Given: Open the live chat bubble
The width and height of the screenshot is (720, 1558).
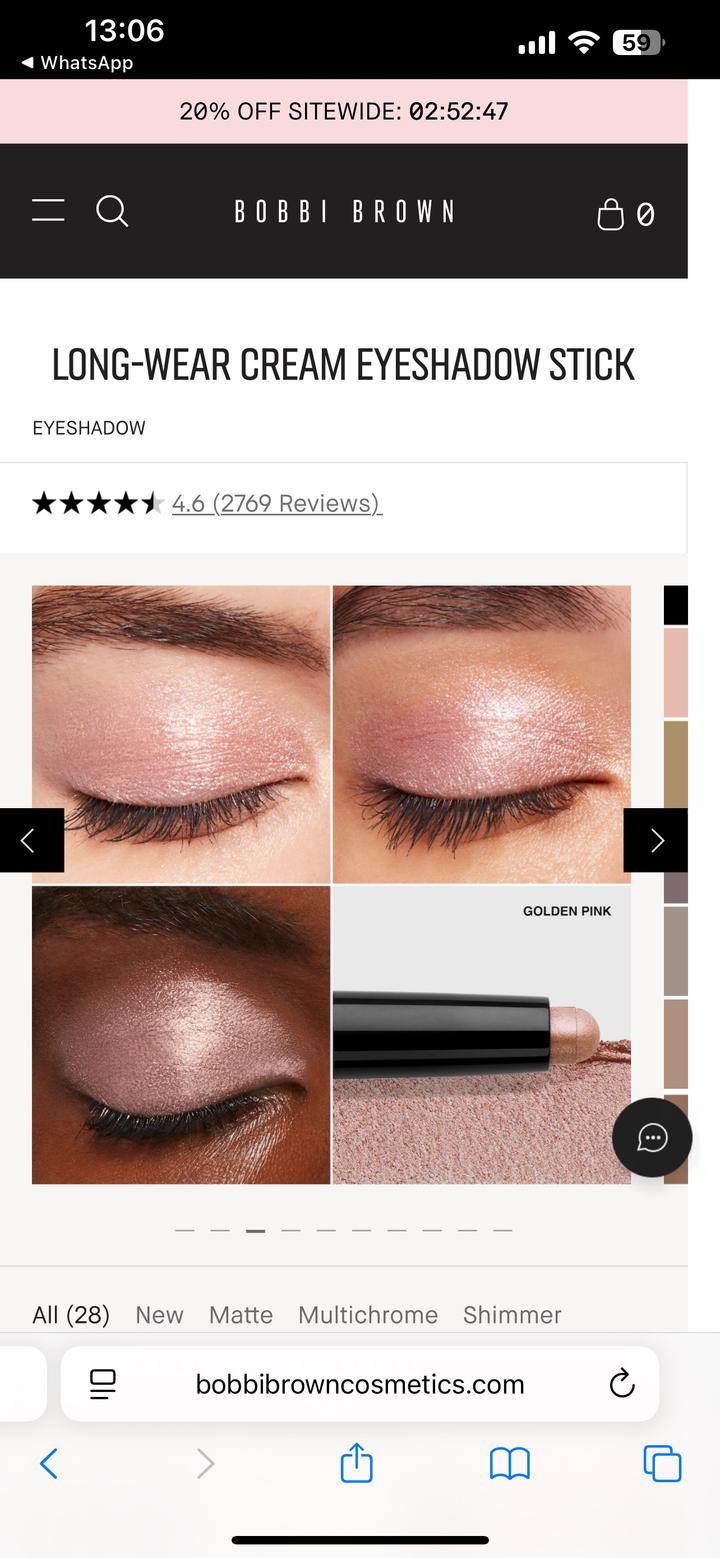Looking at the screenshot, I should 652,1137.
